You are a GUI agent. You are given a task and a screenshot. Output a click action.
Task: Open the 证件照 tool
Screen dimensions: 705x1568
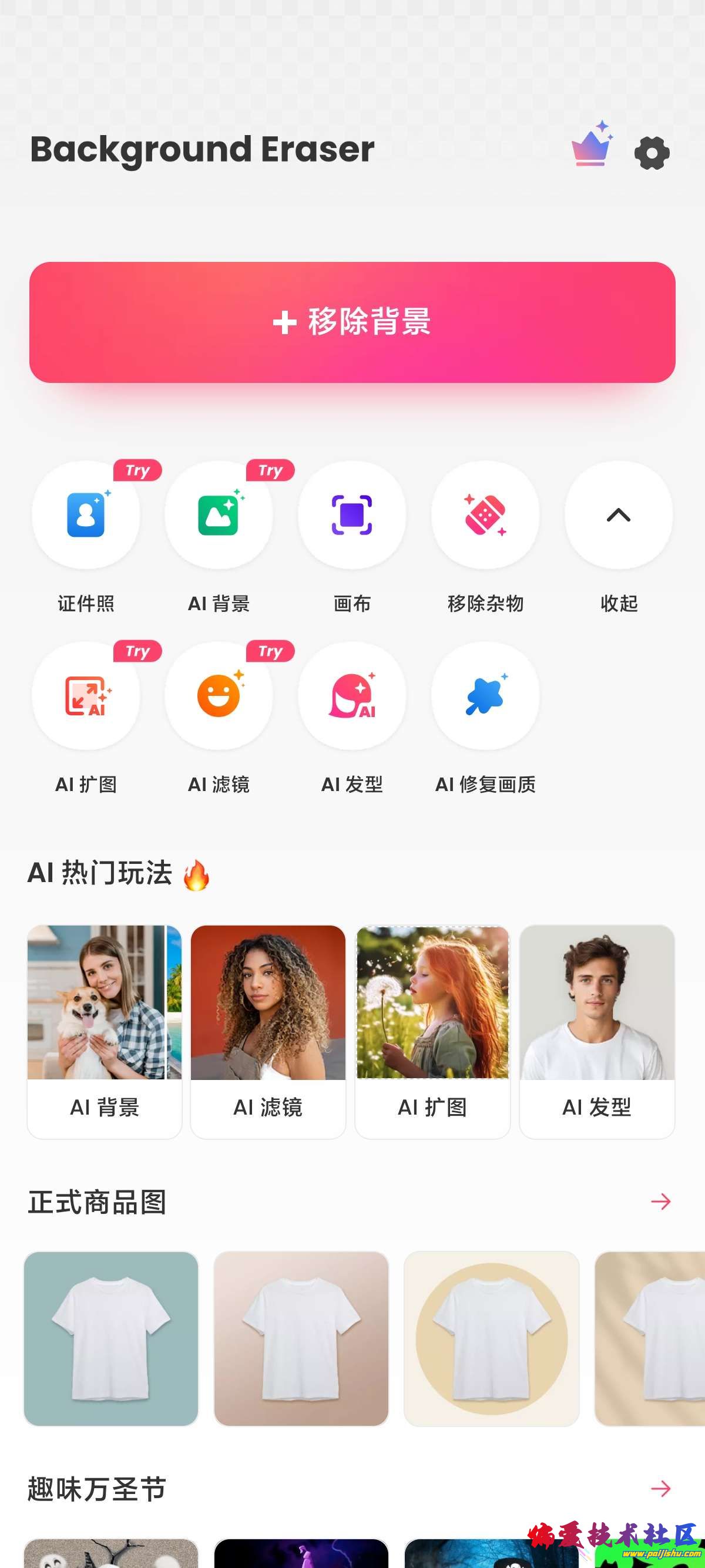click(x=86, y=515)
